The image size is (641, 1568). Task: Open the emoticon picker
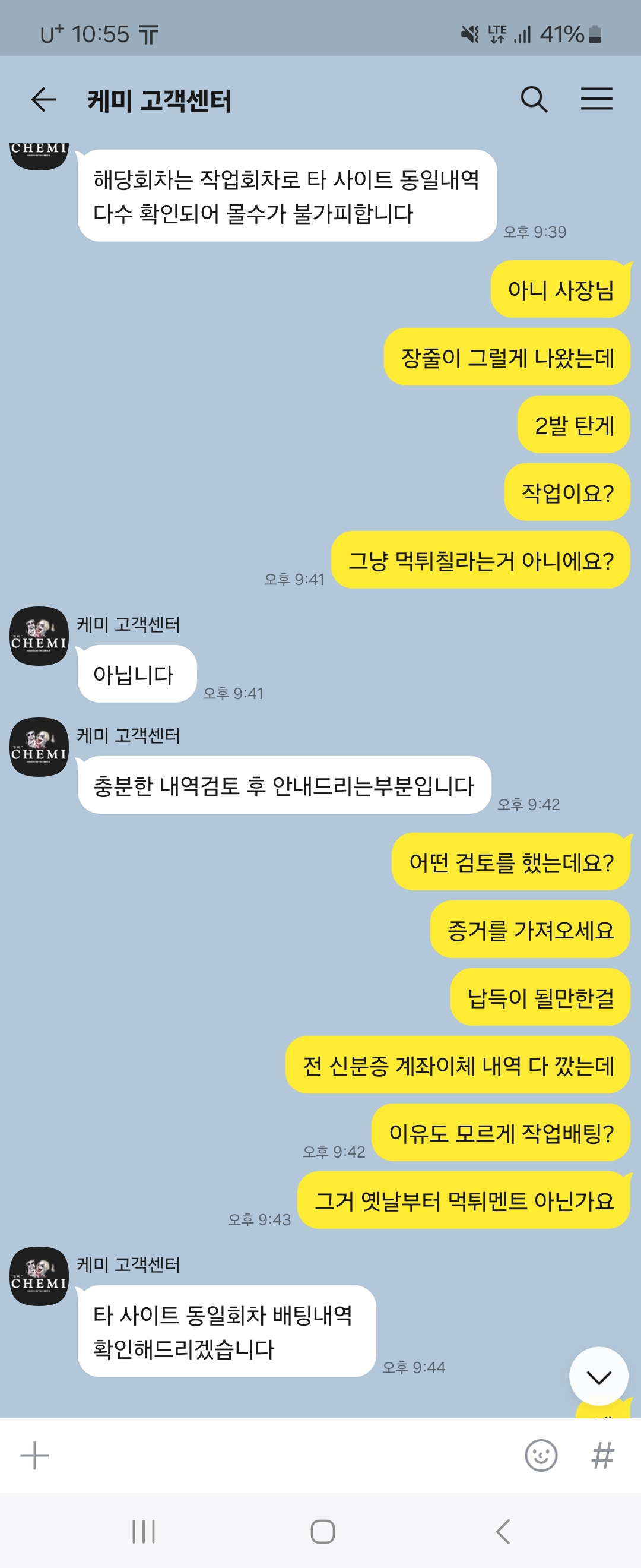coord(541,1456)
